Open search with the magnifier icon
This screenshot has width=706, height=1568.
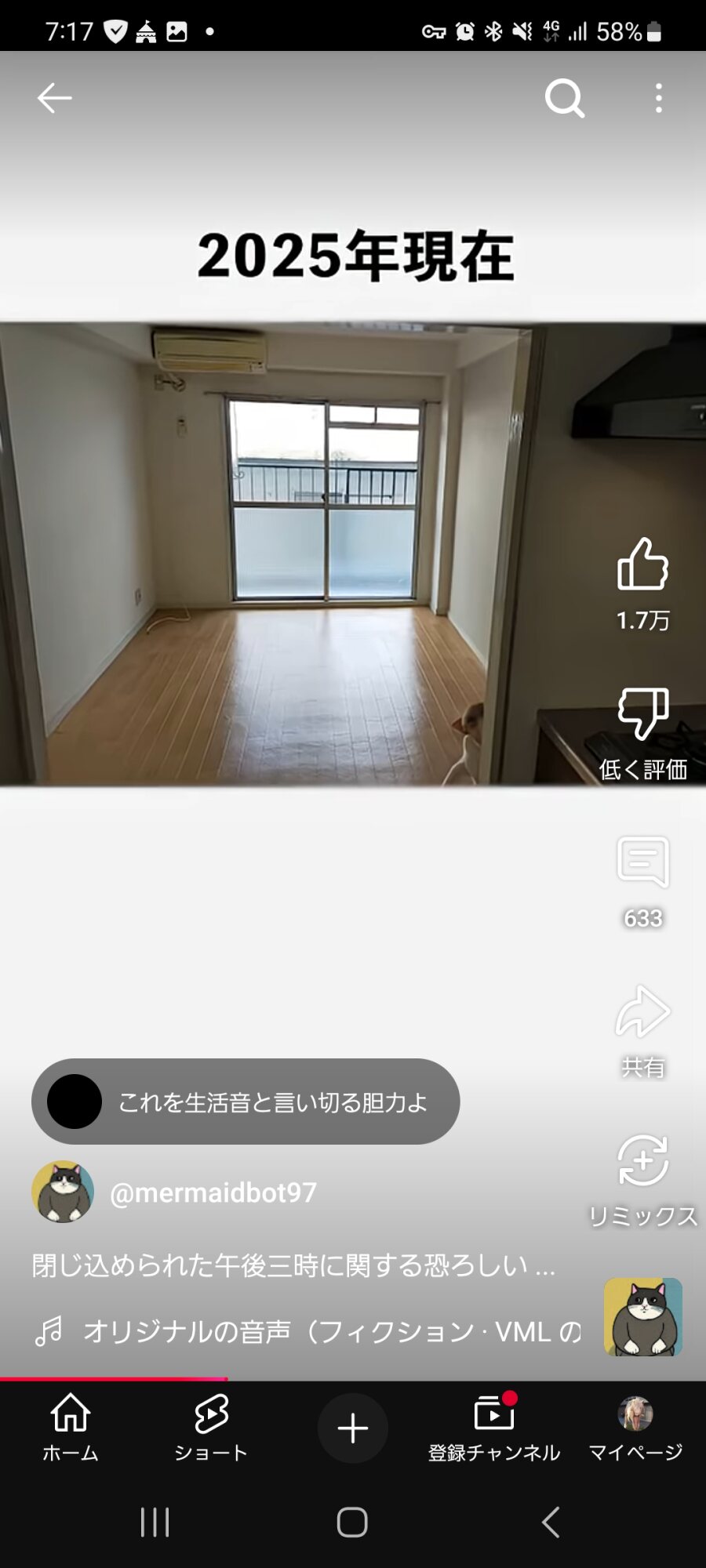pyautogui.click(x=565, y=98)
